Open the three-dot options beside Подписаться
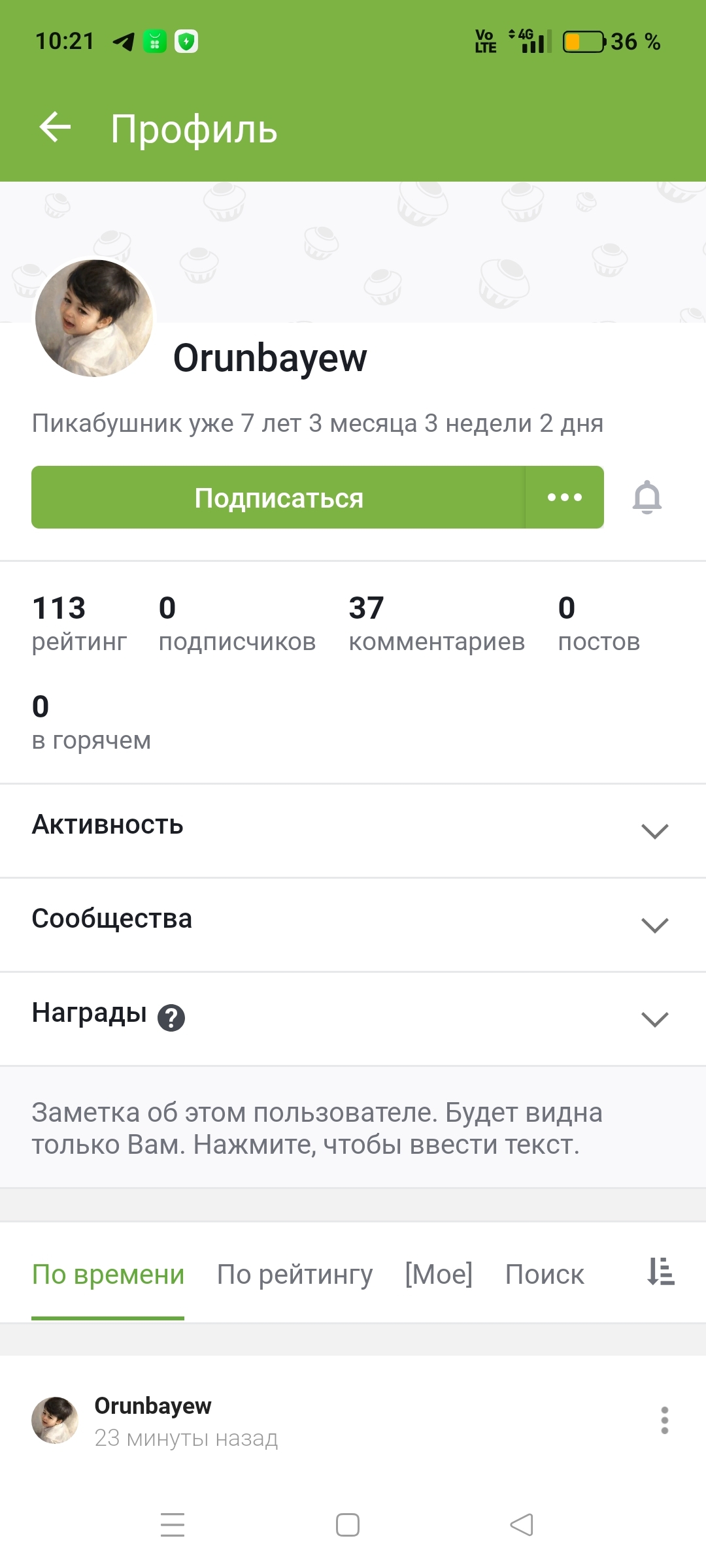706x1568 pixels. 565,498
